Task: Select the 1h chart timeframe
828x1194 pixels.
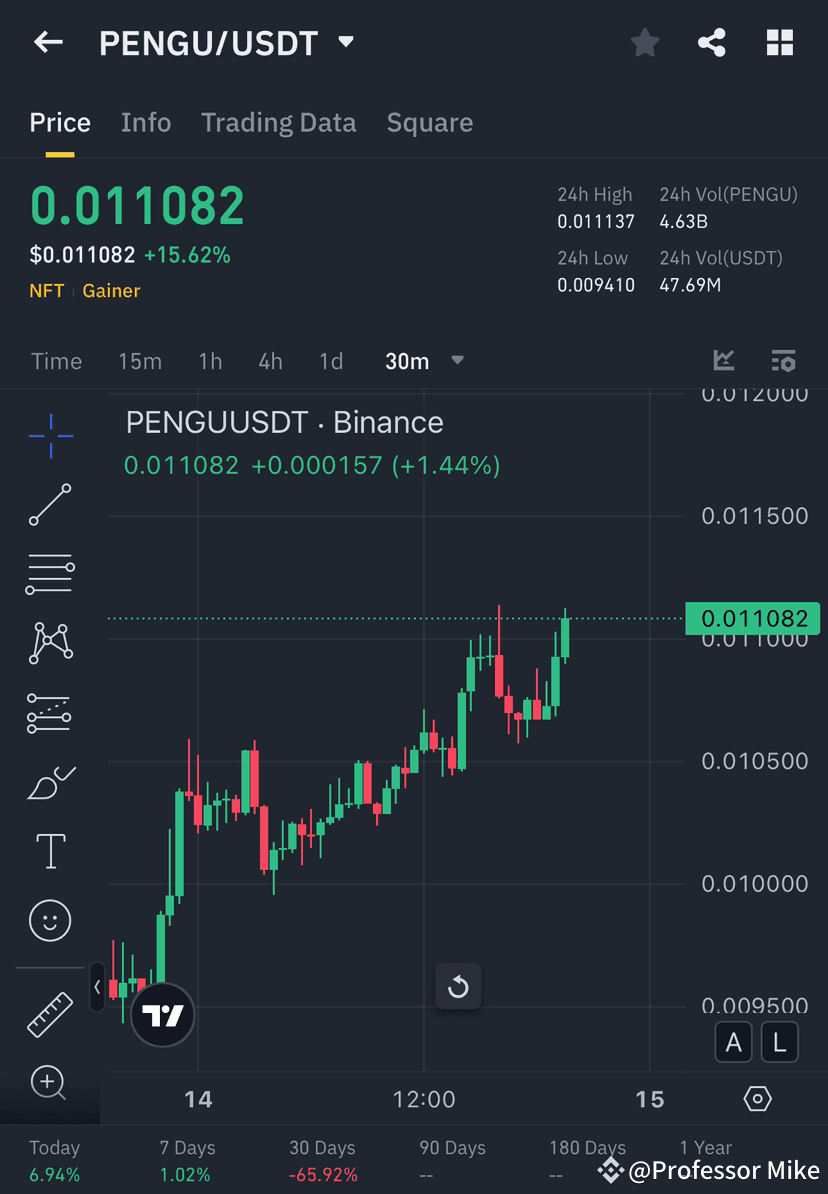Action: [x=210, y=361]
